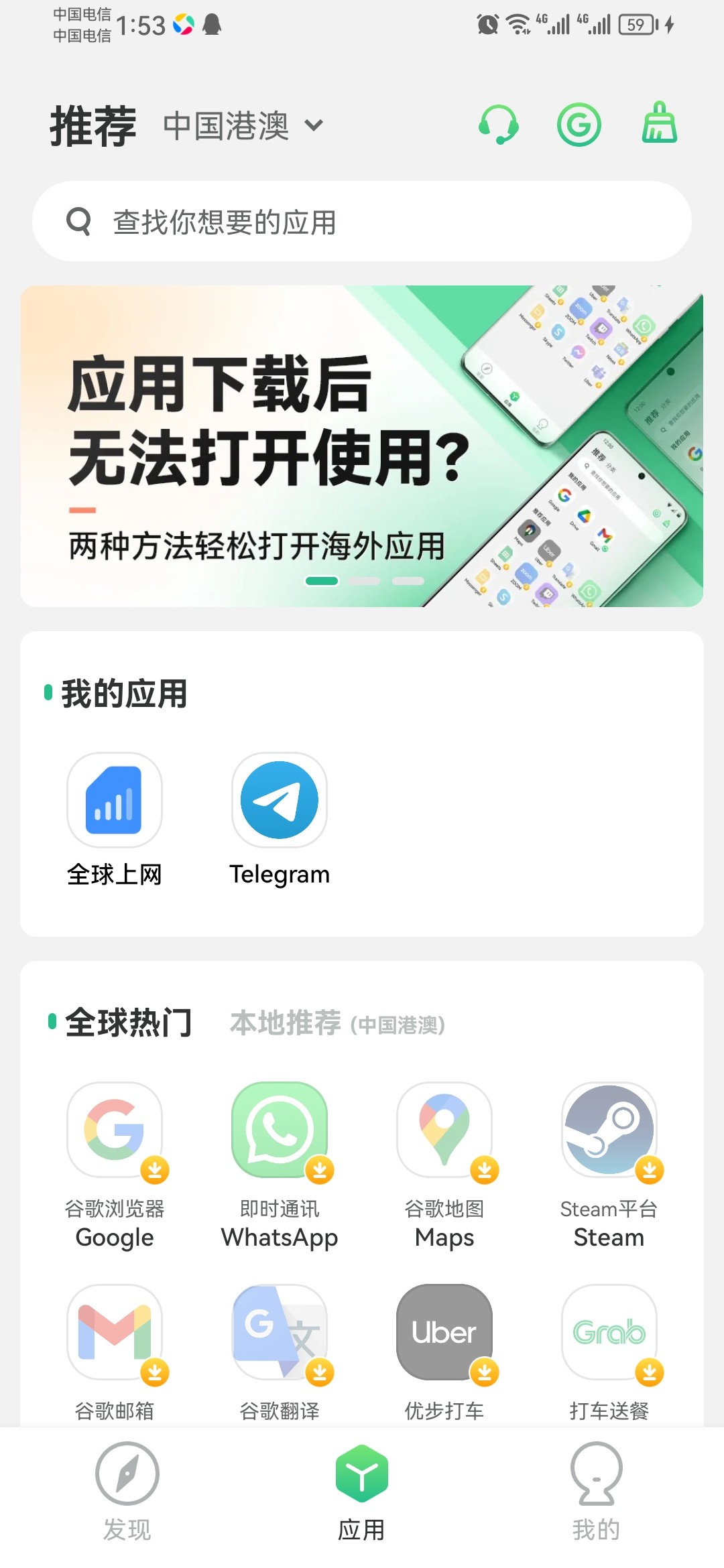Open the 应用下载后无法打开使用 banner

(x=362, y=446)
